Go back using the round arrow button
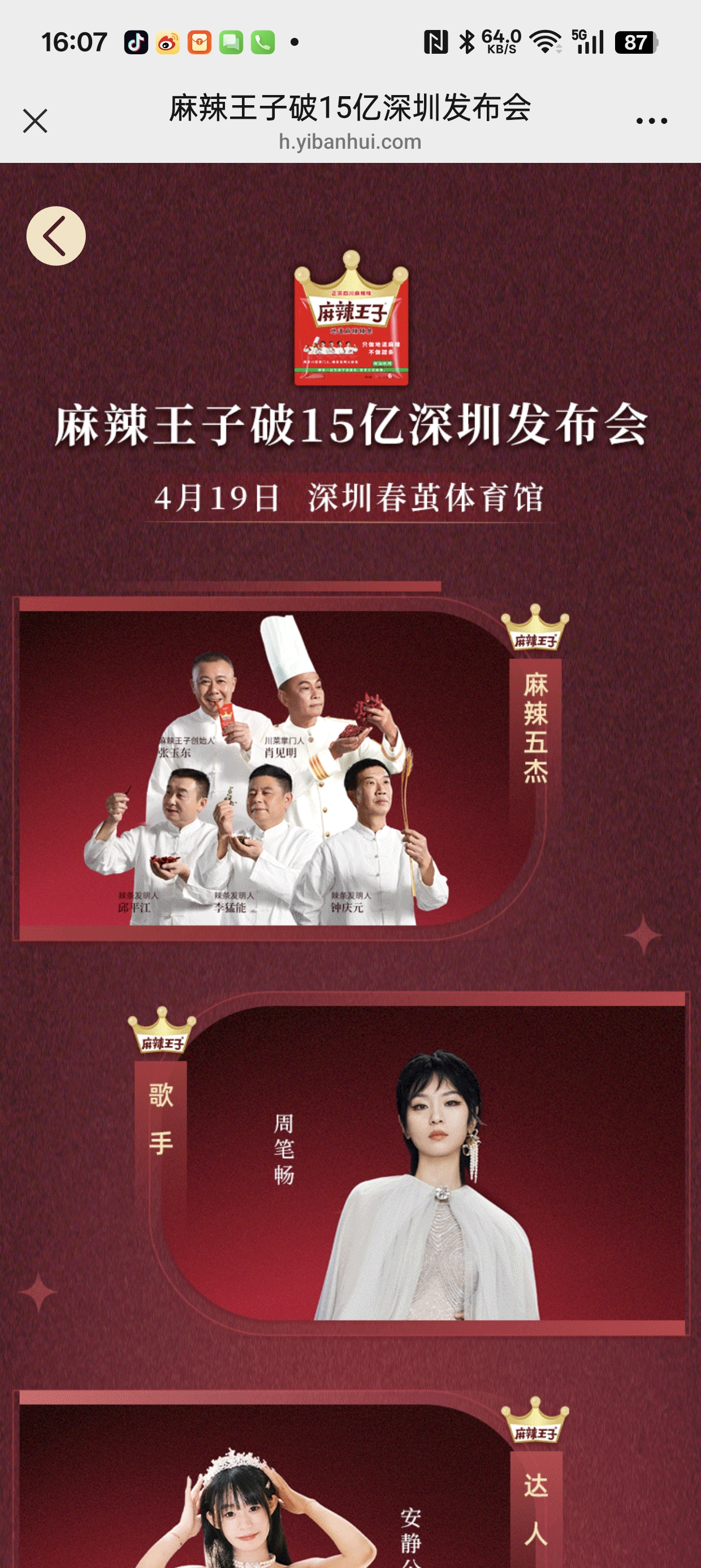 pos(56,236)
